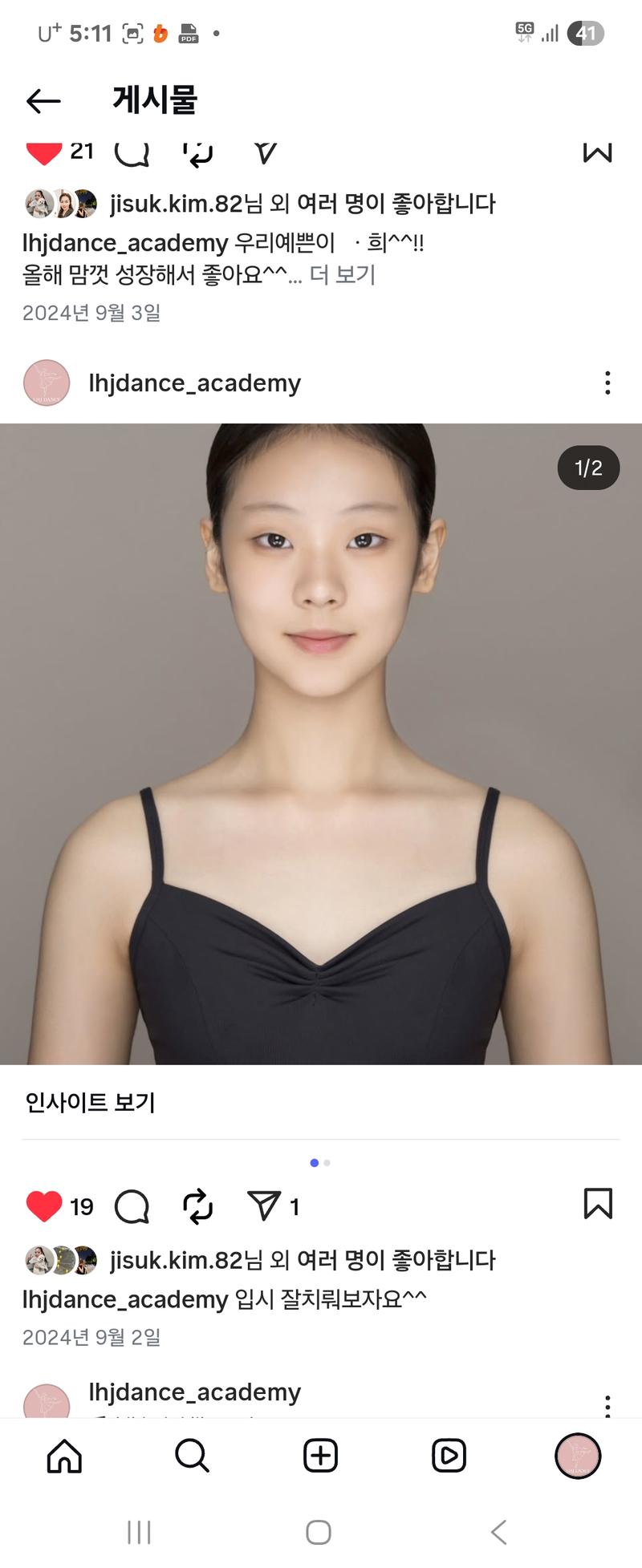Switch to the Search tab
The height and width of the screenshot is (1568, 642).
coord(192,1456)
